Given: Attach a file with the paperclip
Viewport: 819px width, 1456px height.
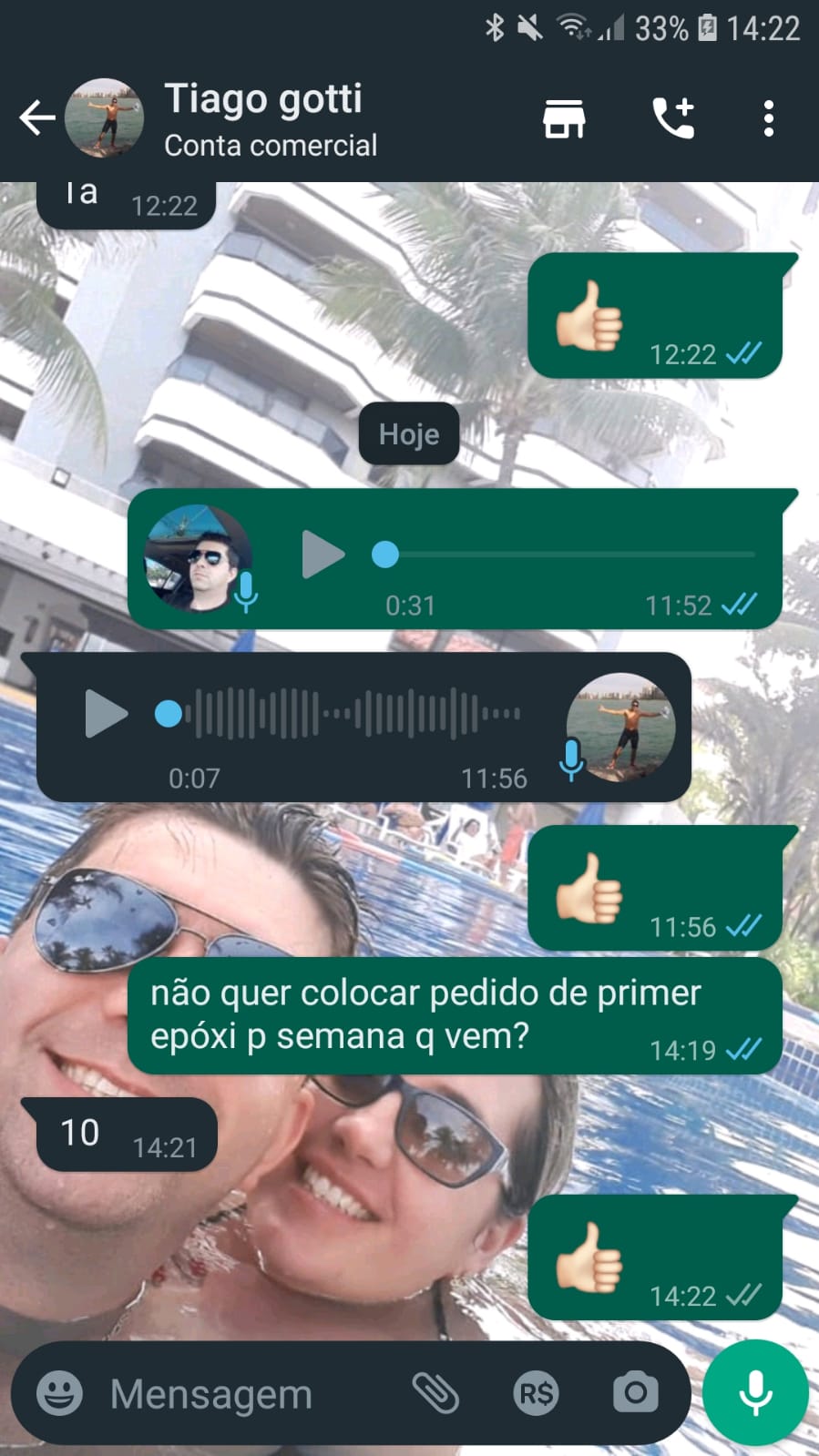Looking at the screenshot, I should coord(435,1393).
